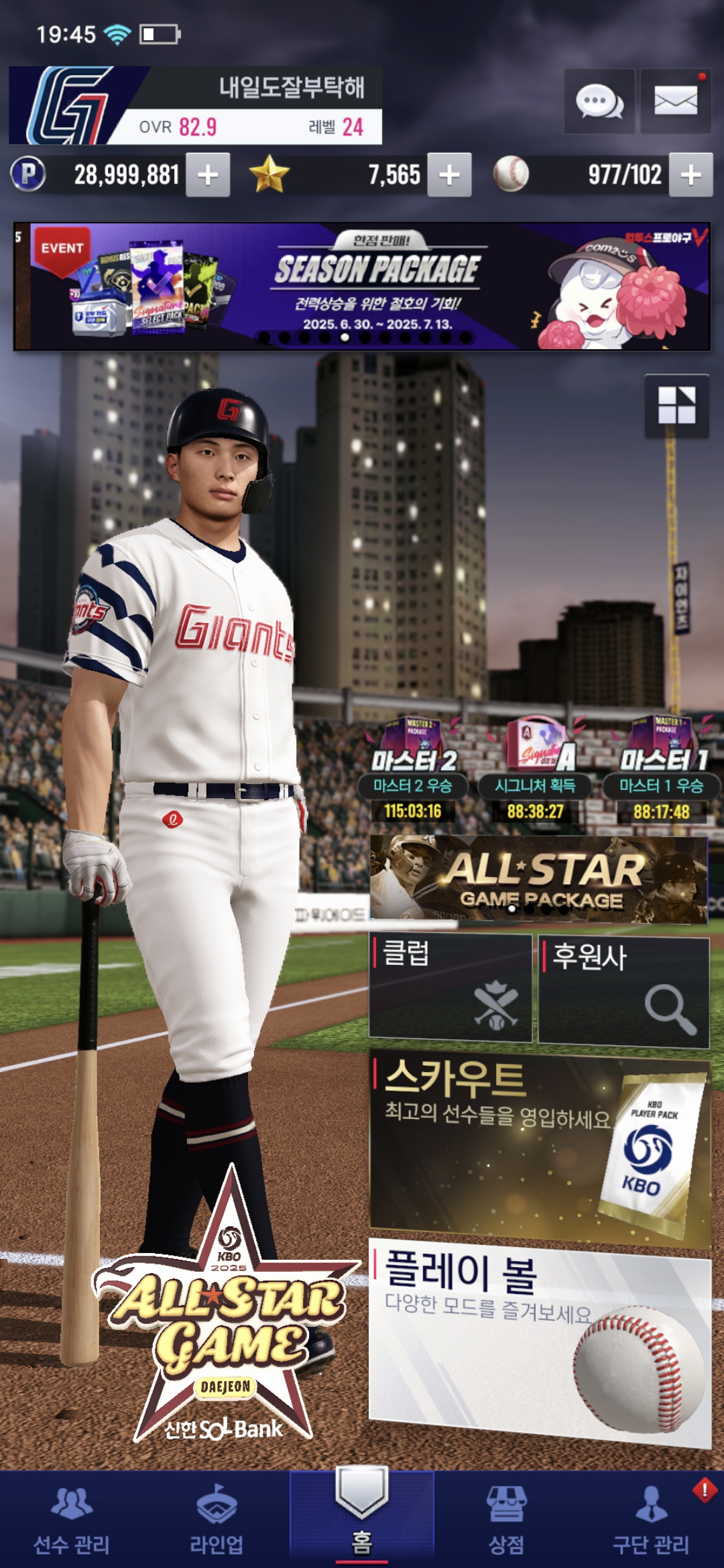
Task: Open the 마스터 1 우승 reward
Action: point(661,771)
